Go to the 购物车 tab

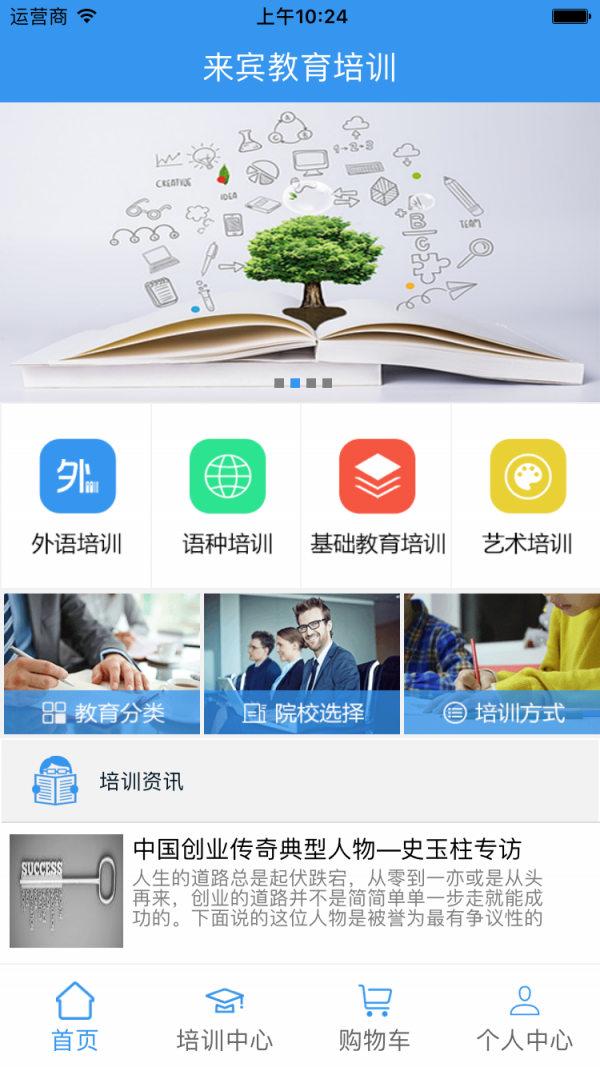click(375, 1016)
